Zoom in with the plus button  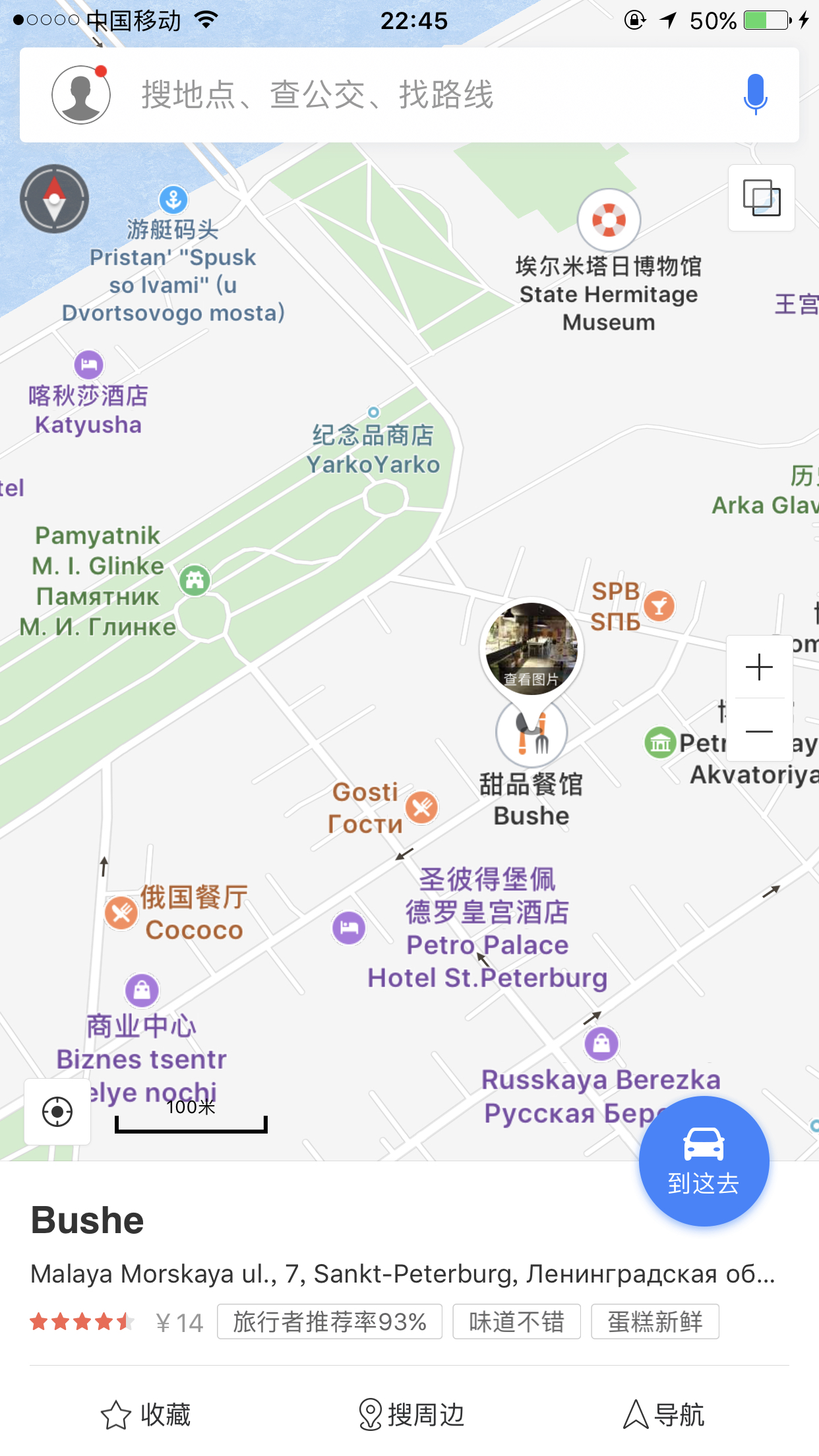759,667
